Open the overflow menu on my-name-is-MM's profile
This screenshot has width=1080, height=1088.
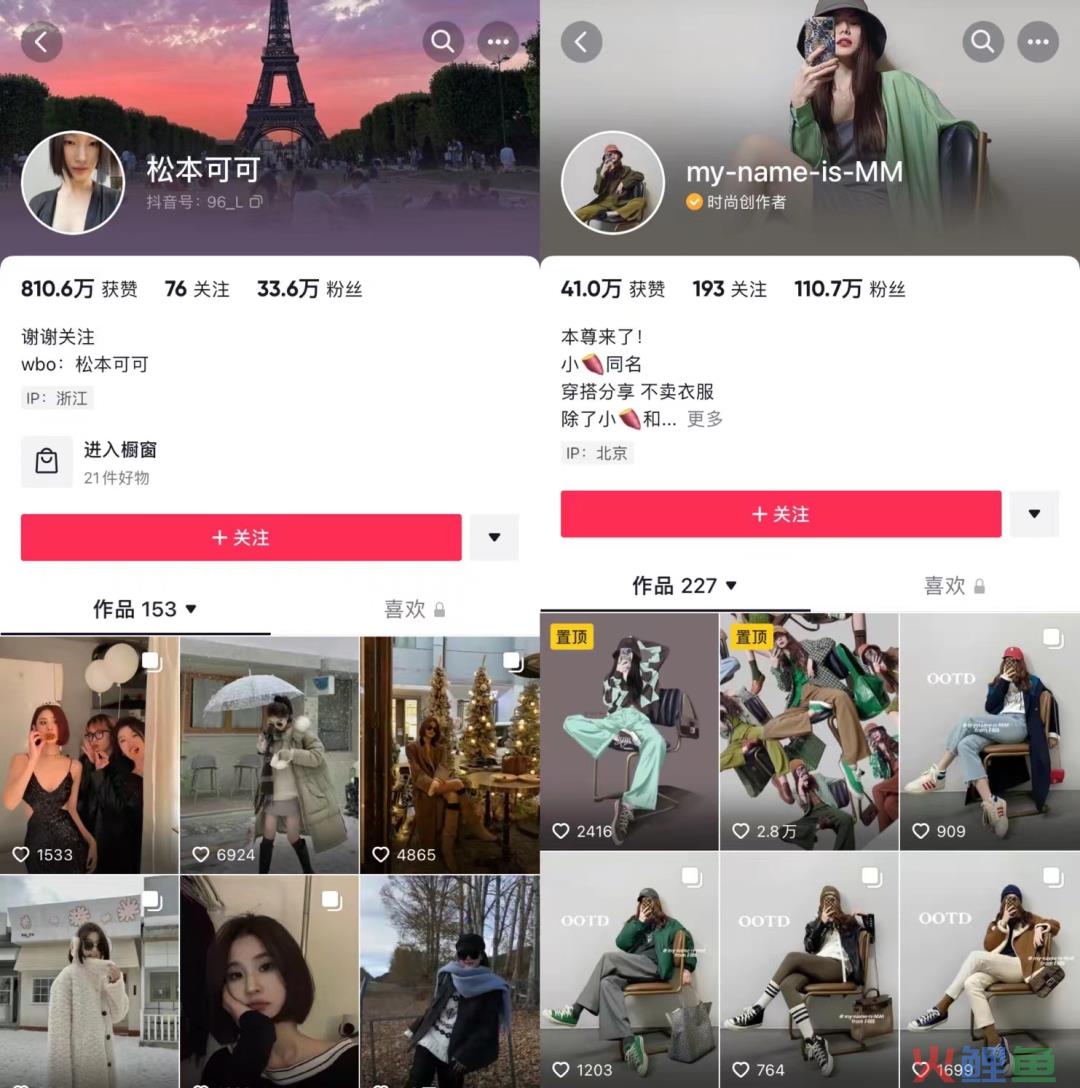(x=1038, y=42)
